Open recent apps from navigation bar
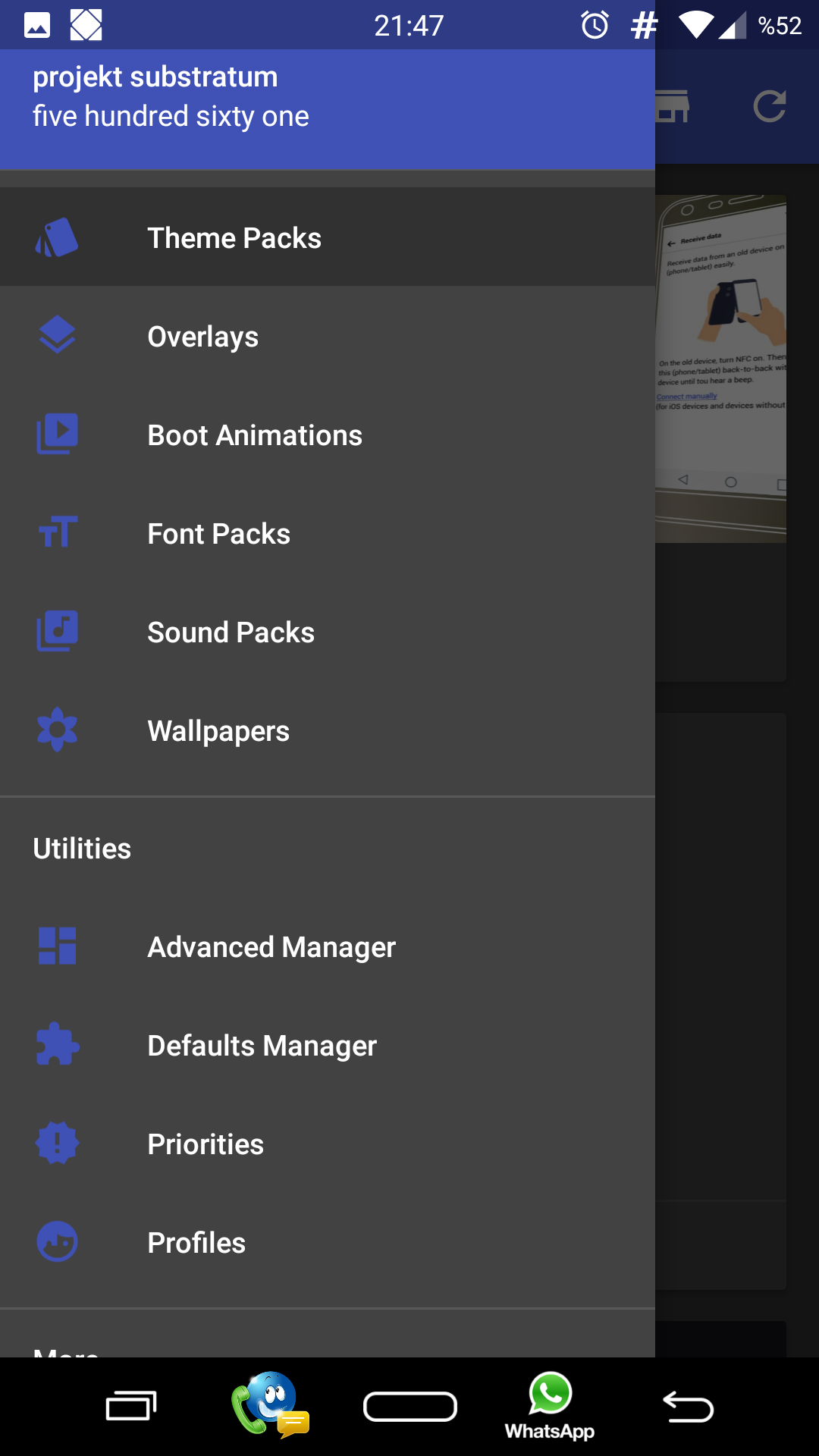The height and width of the screenshot is (1456, 819). point(131,1406)
